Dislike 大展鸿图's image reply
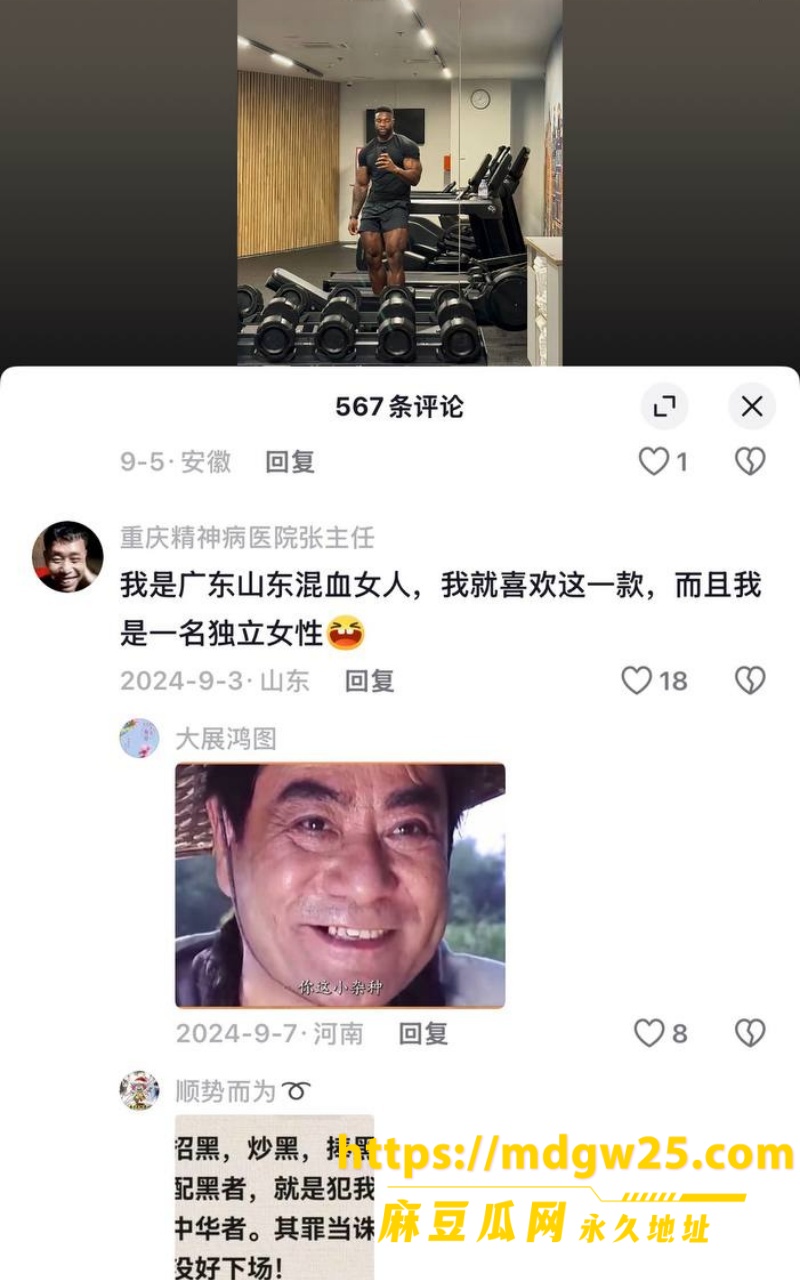 point(750,1033)
